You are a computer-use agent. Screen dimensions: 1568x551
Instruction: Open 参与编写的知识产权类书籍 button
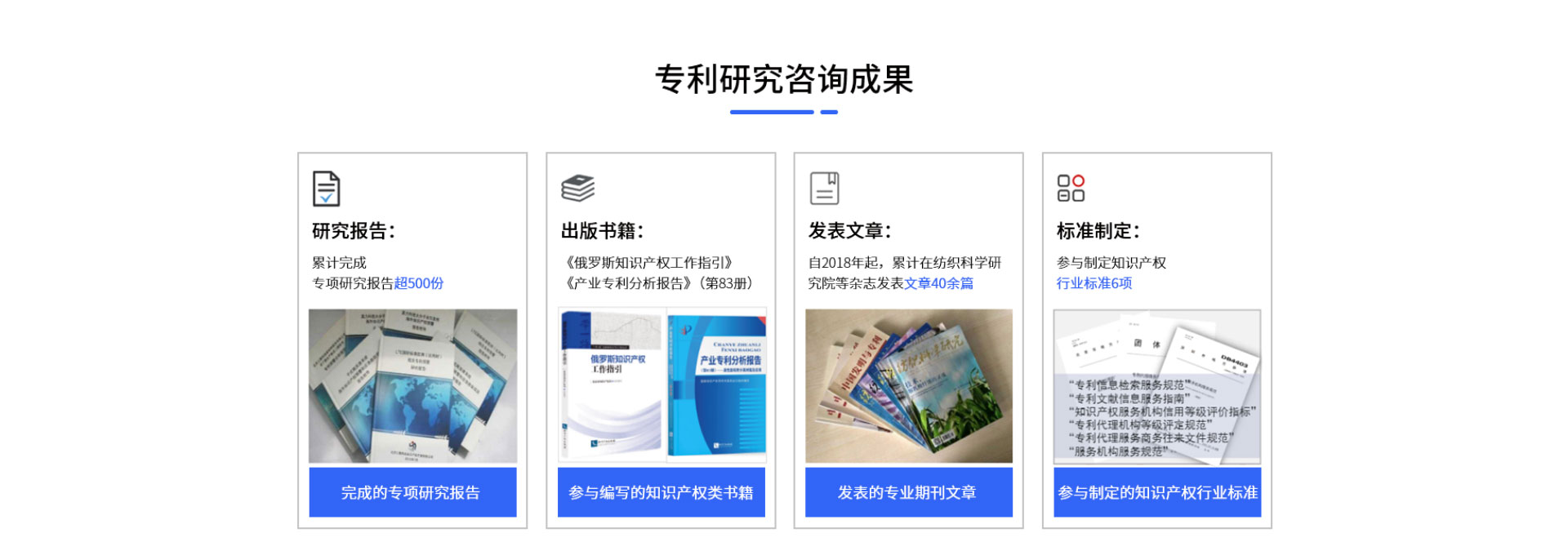tap(661, 492)
